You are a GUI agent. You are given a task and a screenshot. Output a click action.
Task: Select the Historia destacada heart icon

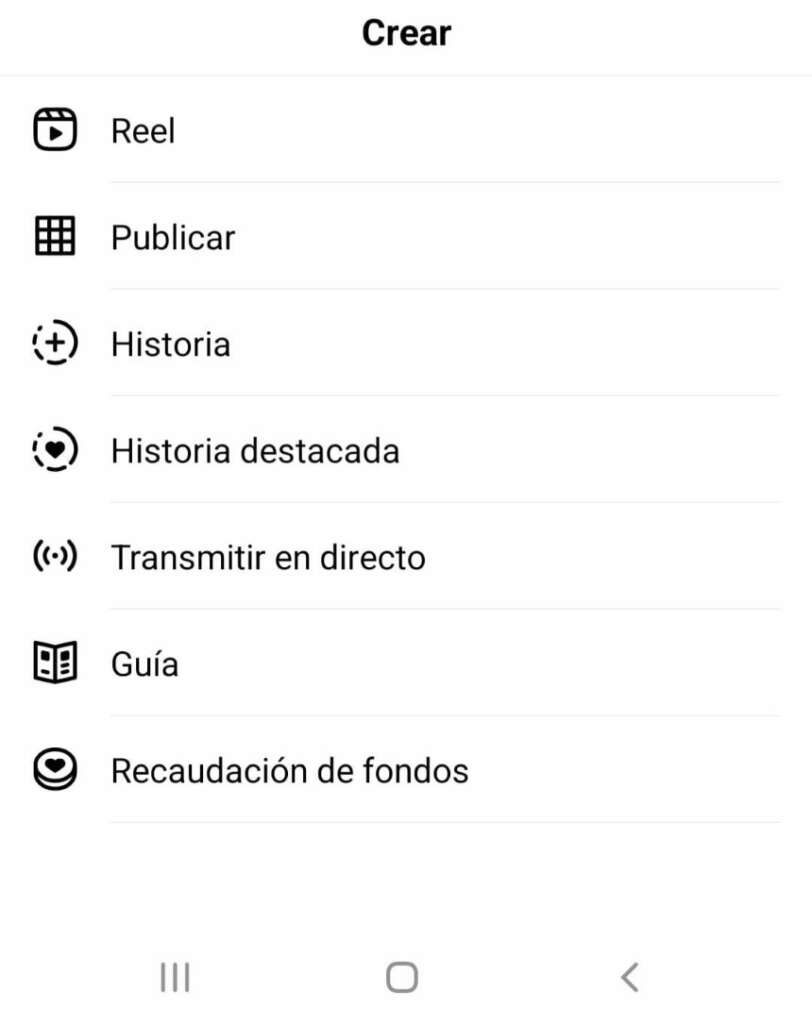[x=55, y=450]
